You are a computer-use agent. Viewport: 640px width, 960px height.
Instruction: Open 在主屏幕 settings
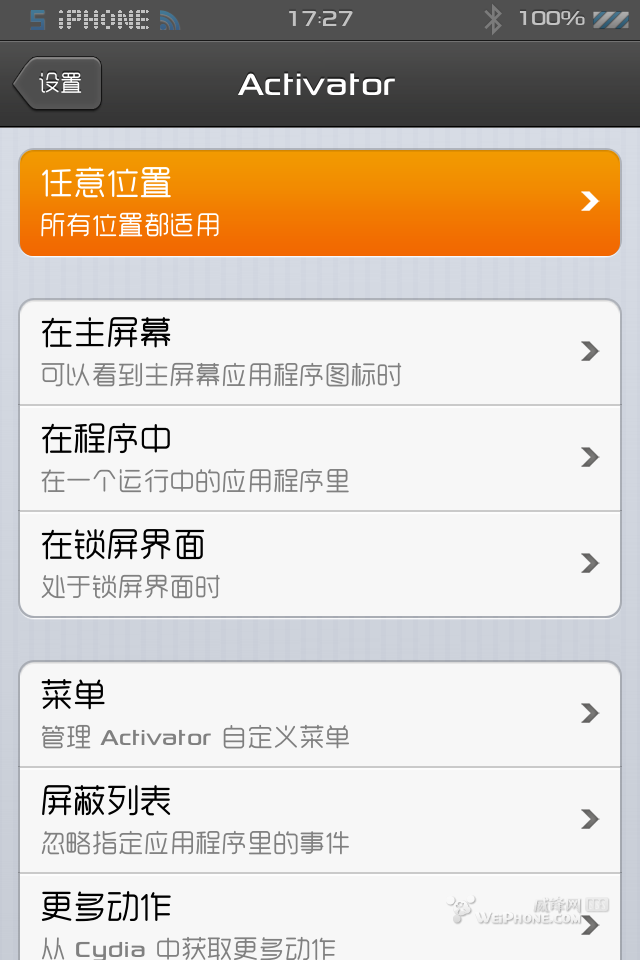pyautogui.click(x=320, y=352)
